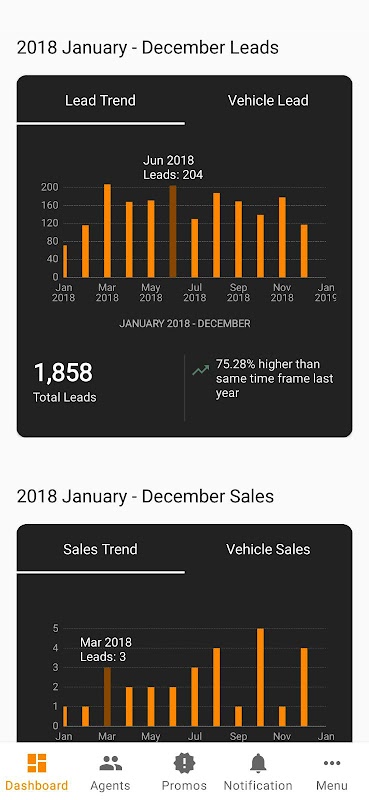The image size is (369, 800).
Task: Open the Vehicle Sales tab
Action: [268, 549]
